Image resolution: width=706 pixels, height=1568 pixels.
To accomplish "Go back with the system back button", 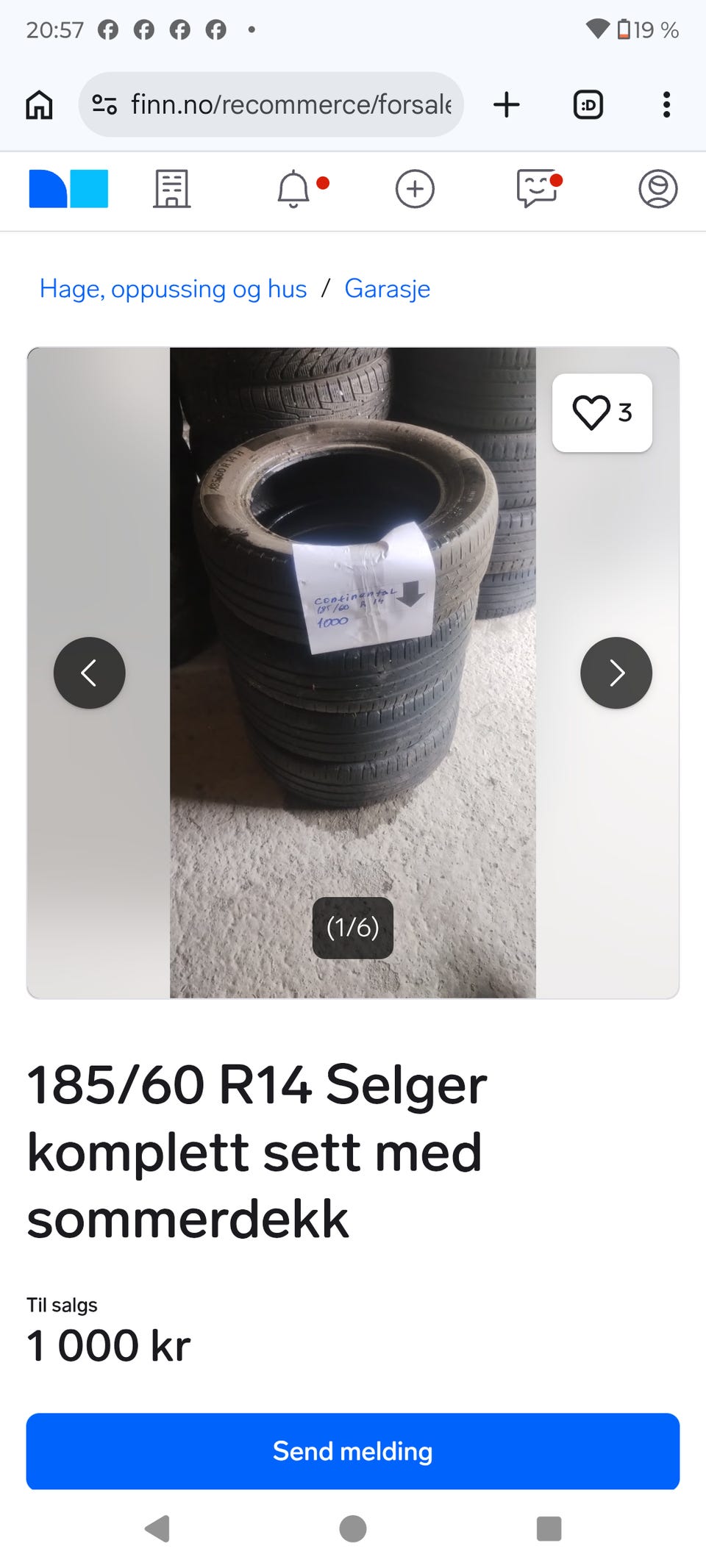I will (x=157, y=1529).
